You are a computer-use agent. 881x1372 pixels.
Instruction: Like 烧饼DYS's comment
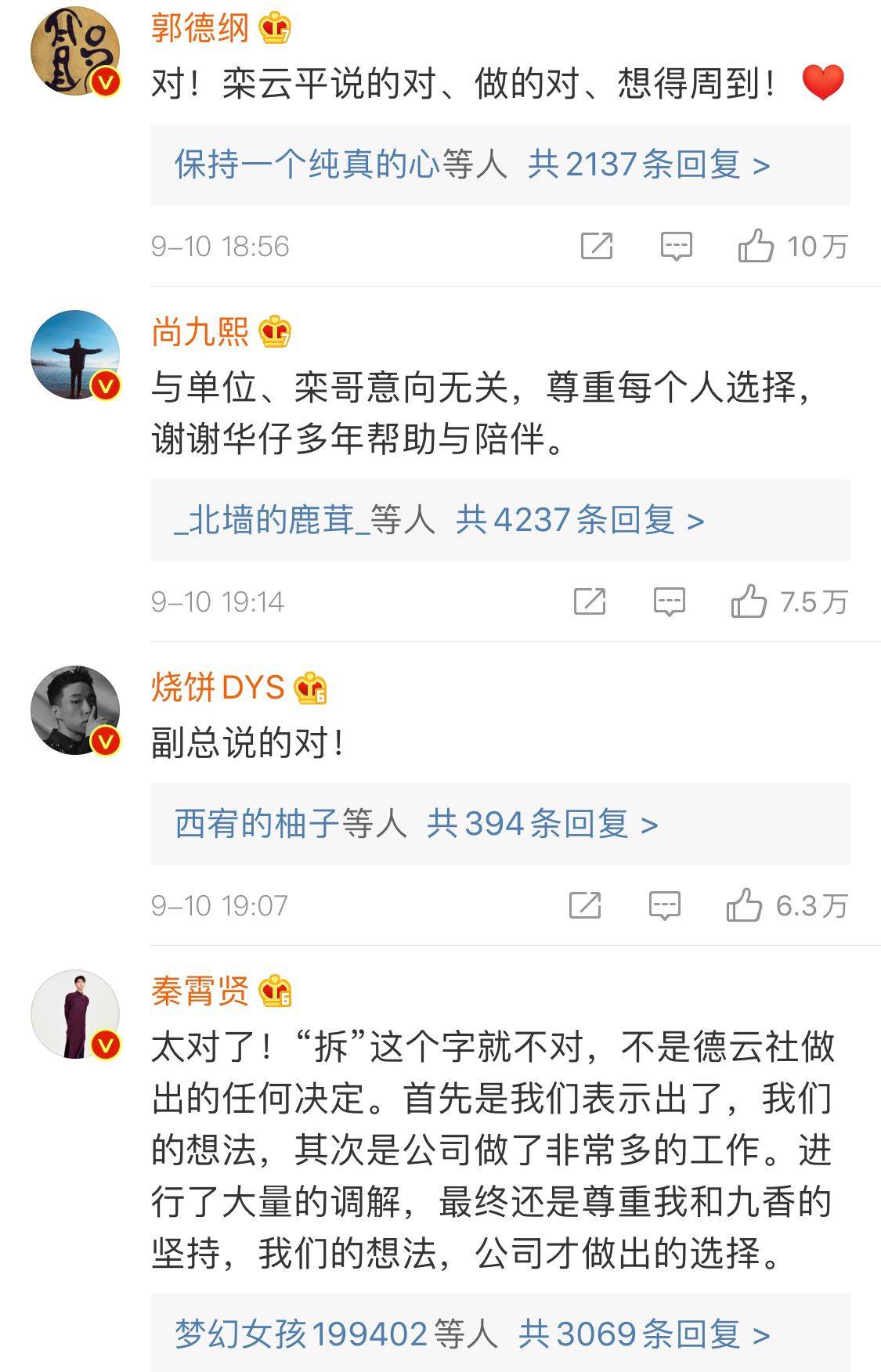click(x=744, y=905)
